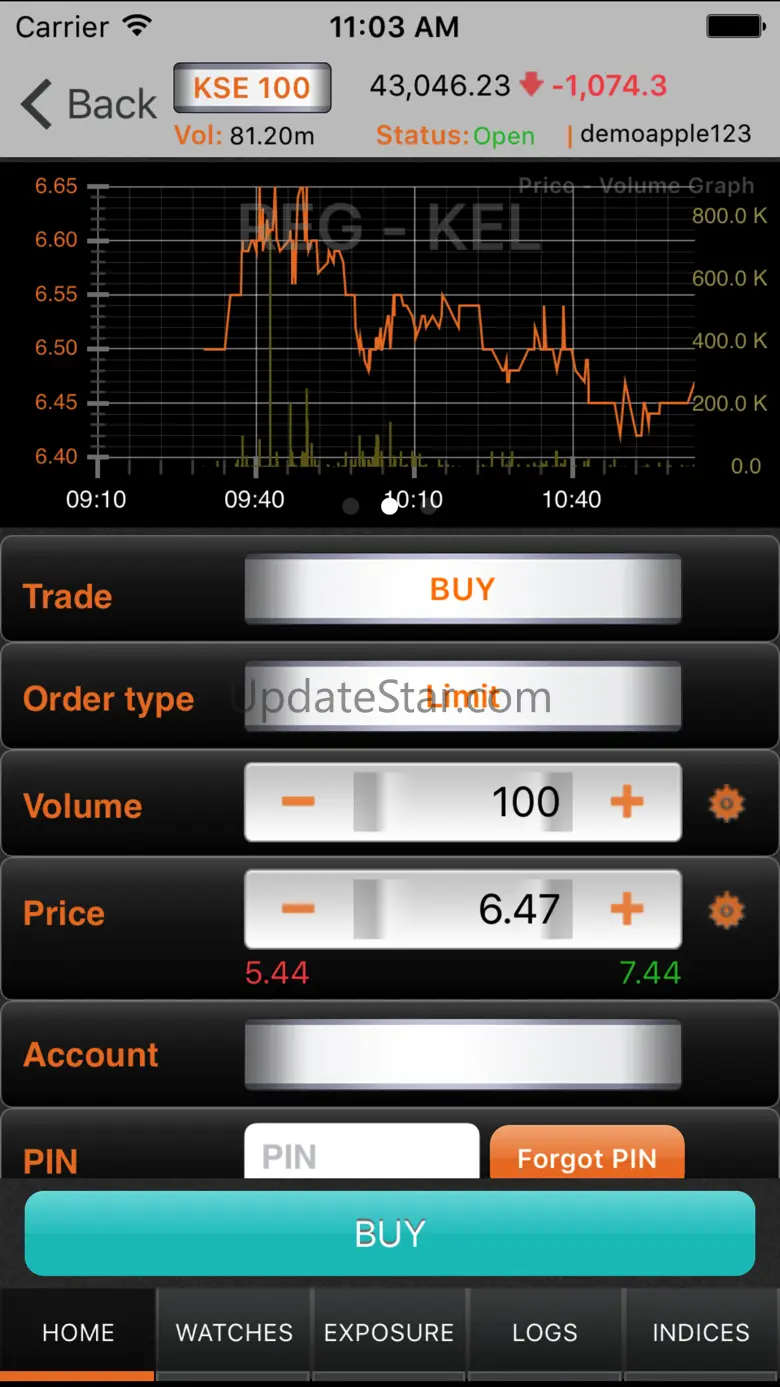This screenshot has height=1387, width=780.
Task: View the LOGS tab
Action: pos(545,1333)
